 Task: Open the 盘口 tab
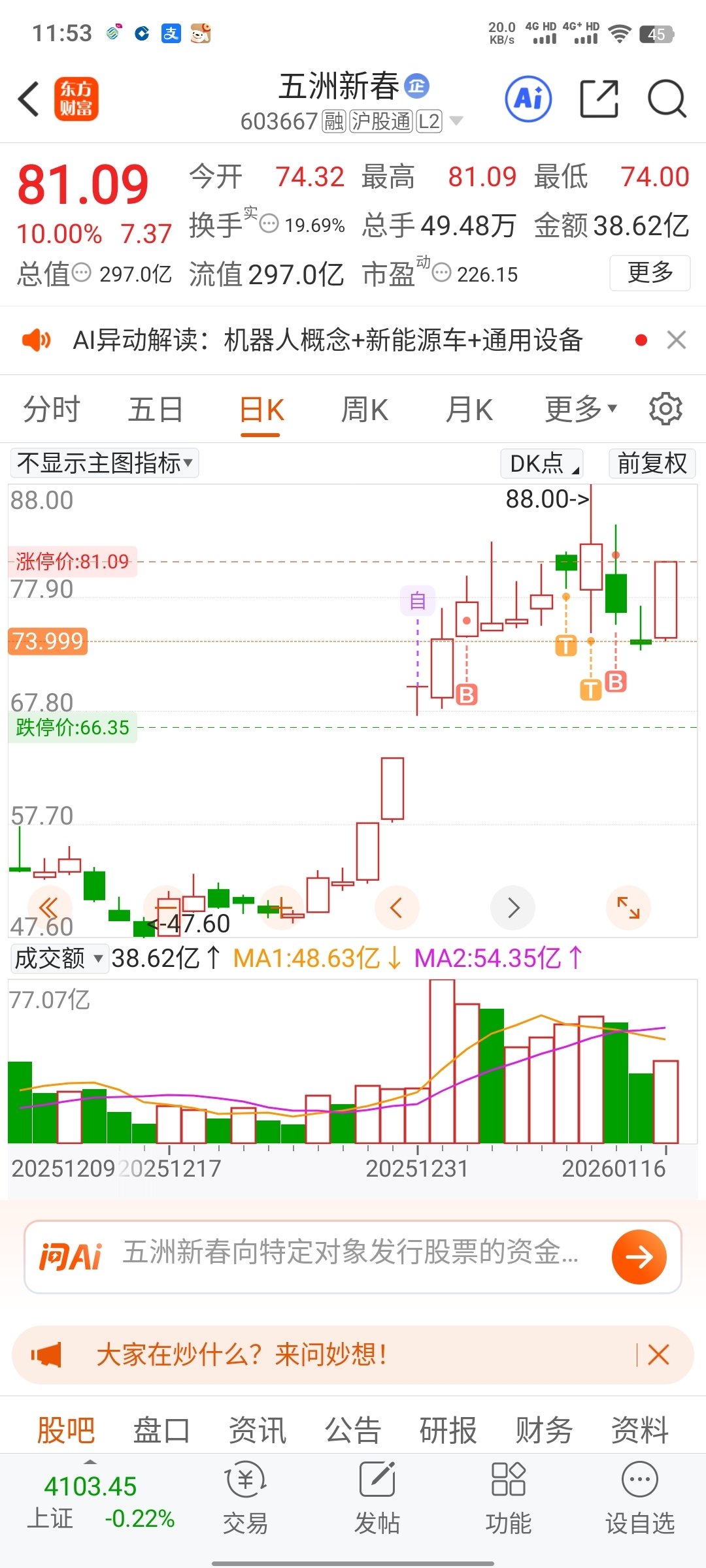pos(161,1431)
